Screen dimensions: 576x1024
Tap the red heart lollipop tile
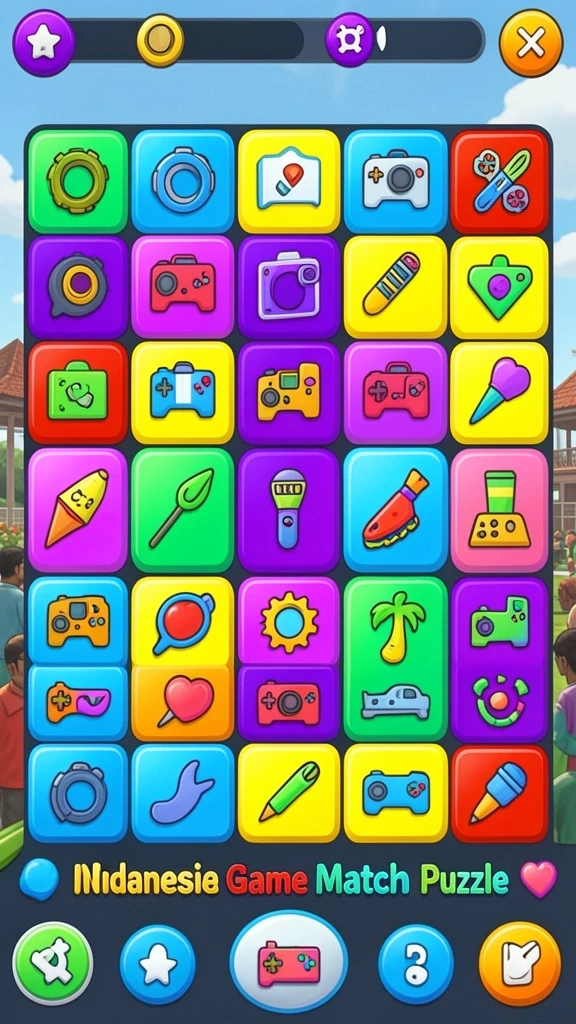[183, 701]
